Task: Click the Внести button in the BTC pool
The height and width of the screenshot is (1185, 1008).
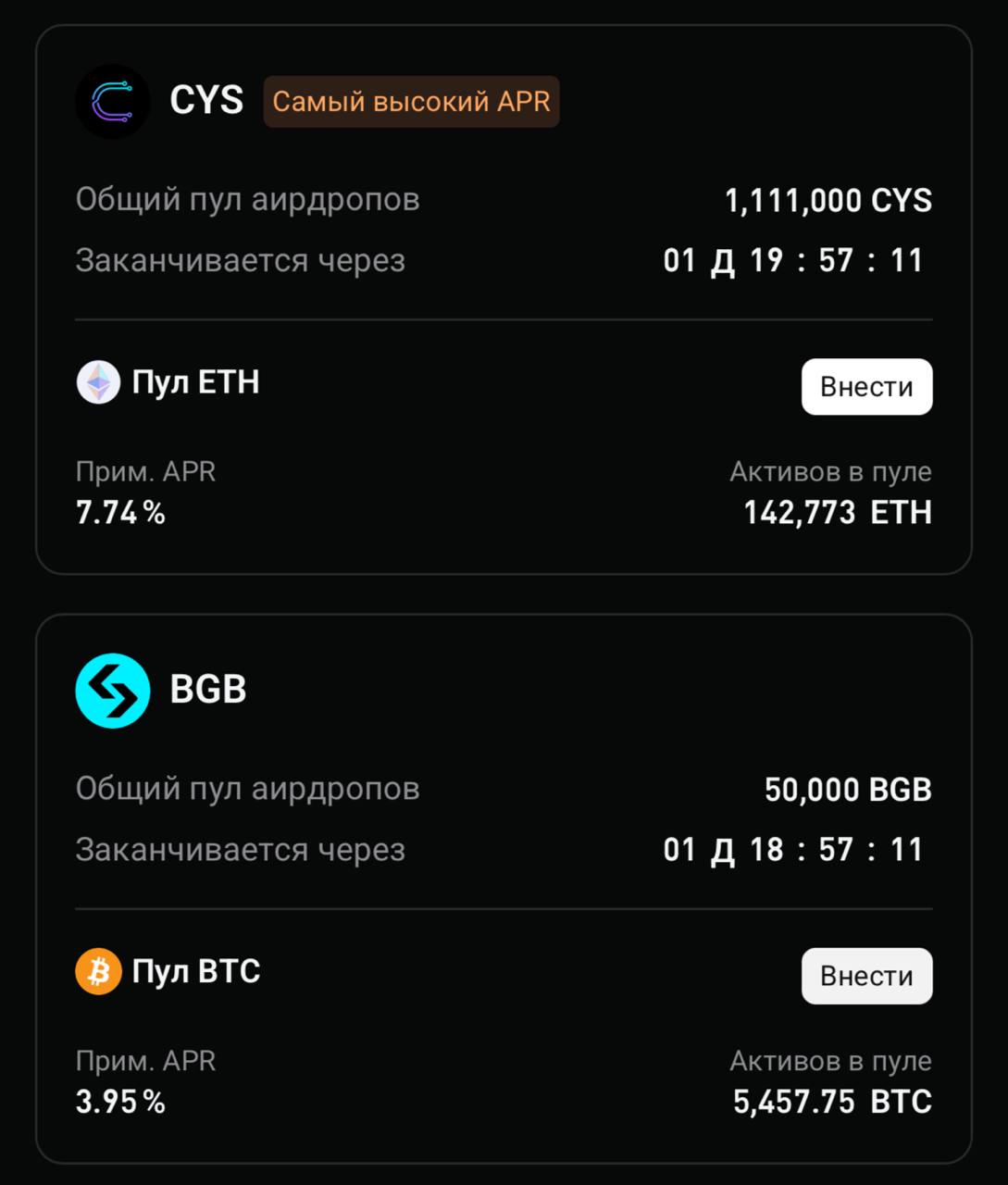Action: tap(866, 975)
